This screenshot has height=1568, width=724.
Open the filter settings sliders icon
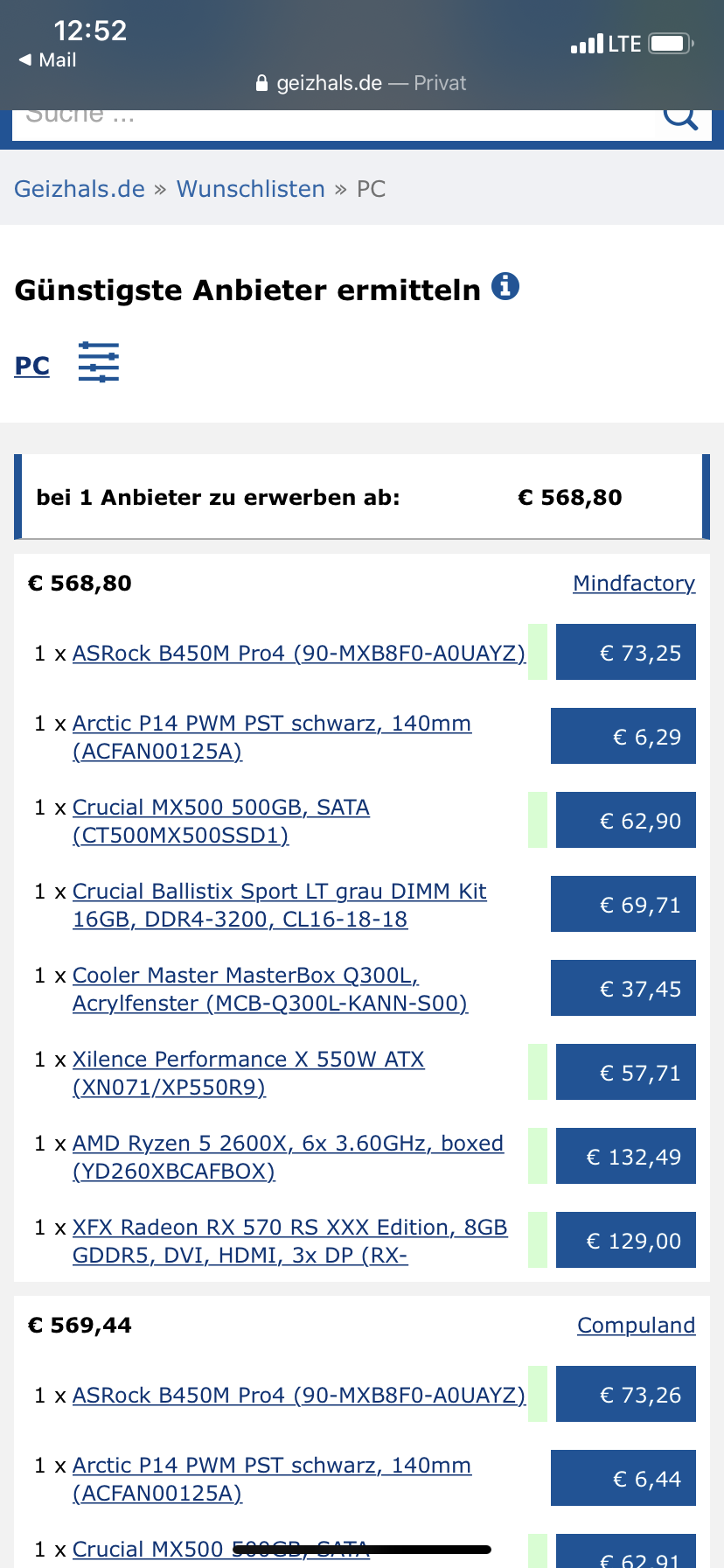(x=99, y=362)
